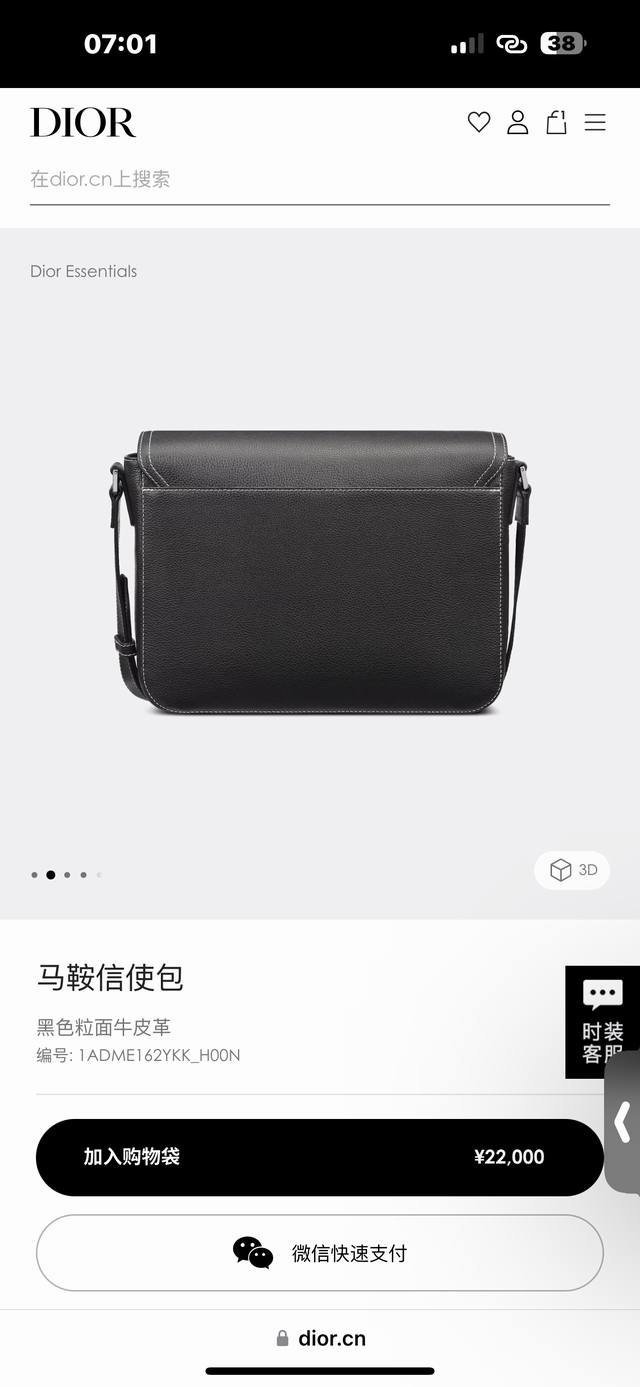
Task: Open the saddle messenger bag product image
Action: [x=319, y=570]
